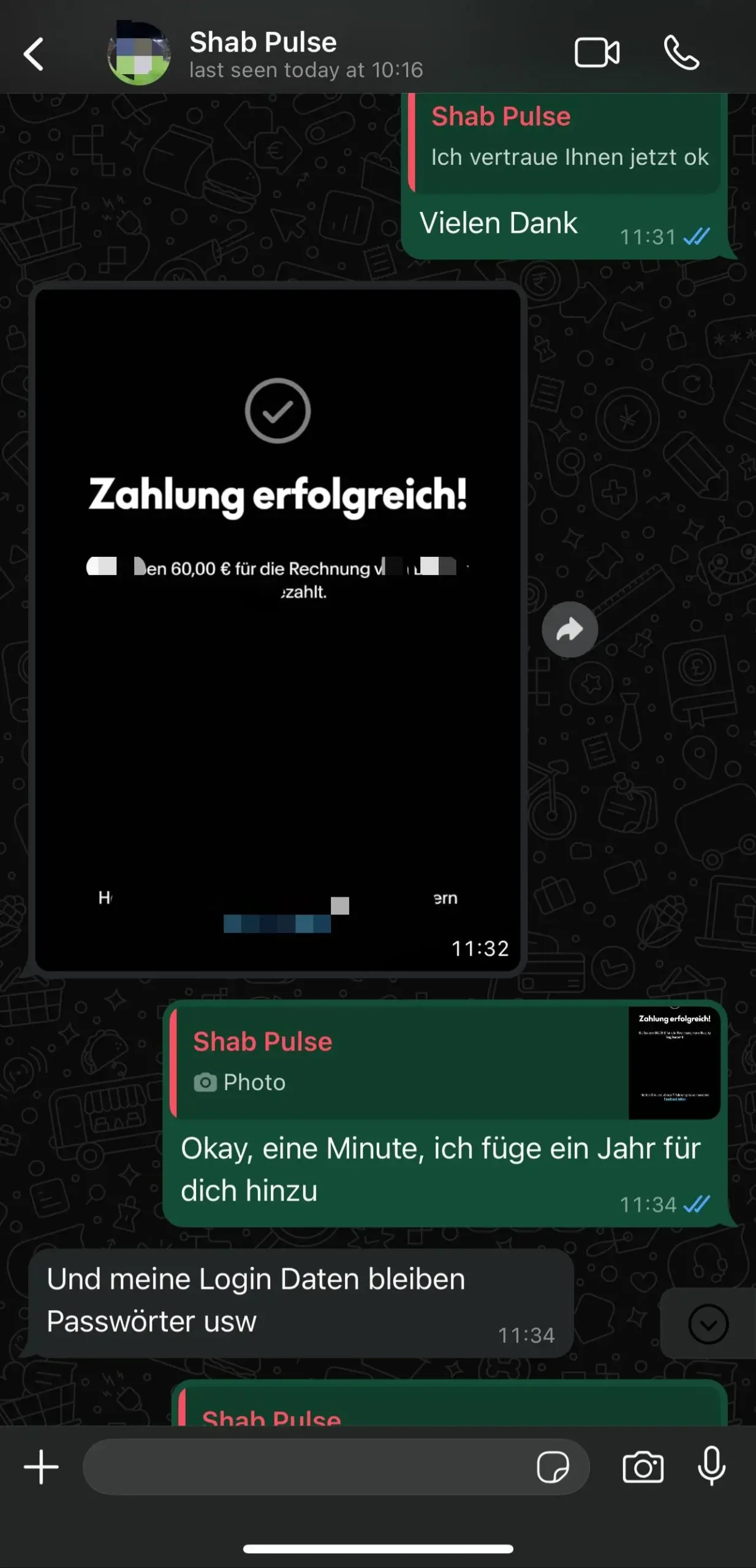Screen dimensions: 756x1568
Task: Open the camera to take a photo
Action: [x=643, y=1467]
